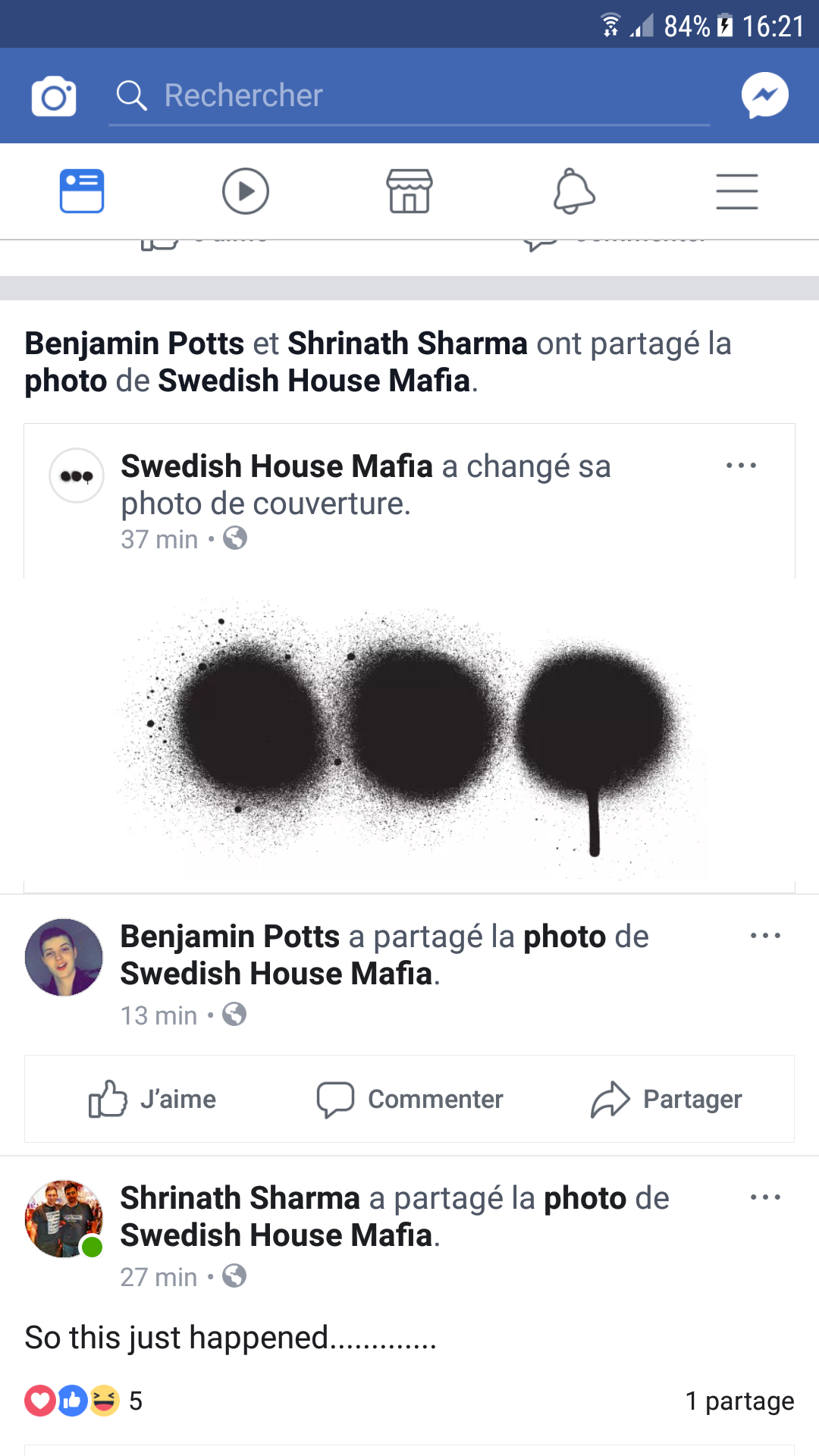Comment on Benjamin Potts' shared post
Image resolution: width=819 pixels, height=1456 pixels.
point(410,1100)
